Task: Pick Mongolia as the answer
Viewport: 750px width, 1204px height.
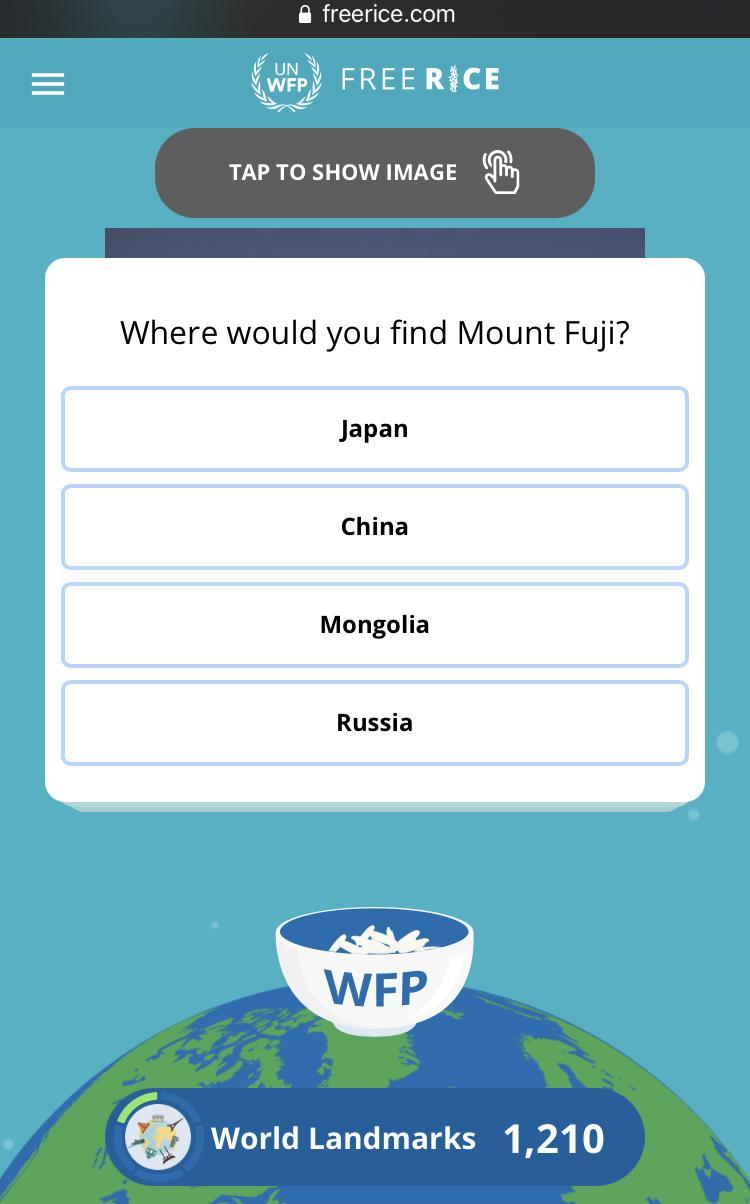Action: point(375,625)
